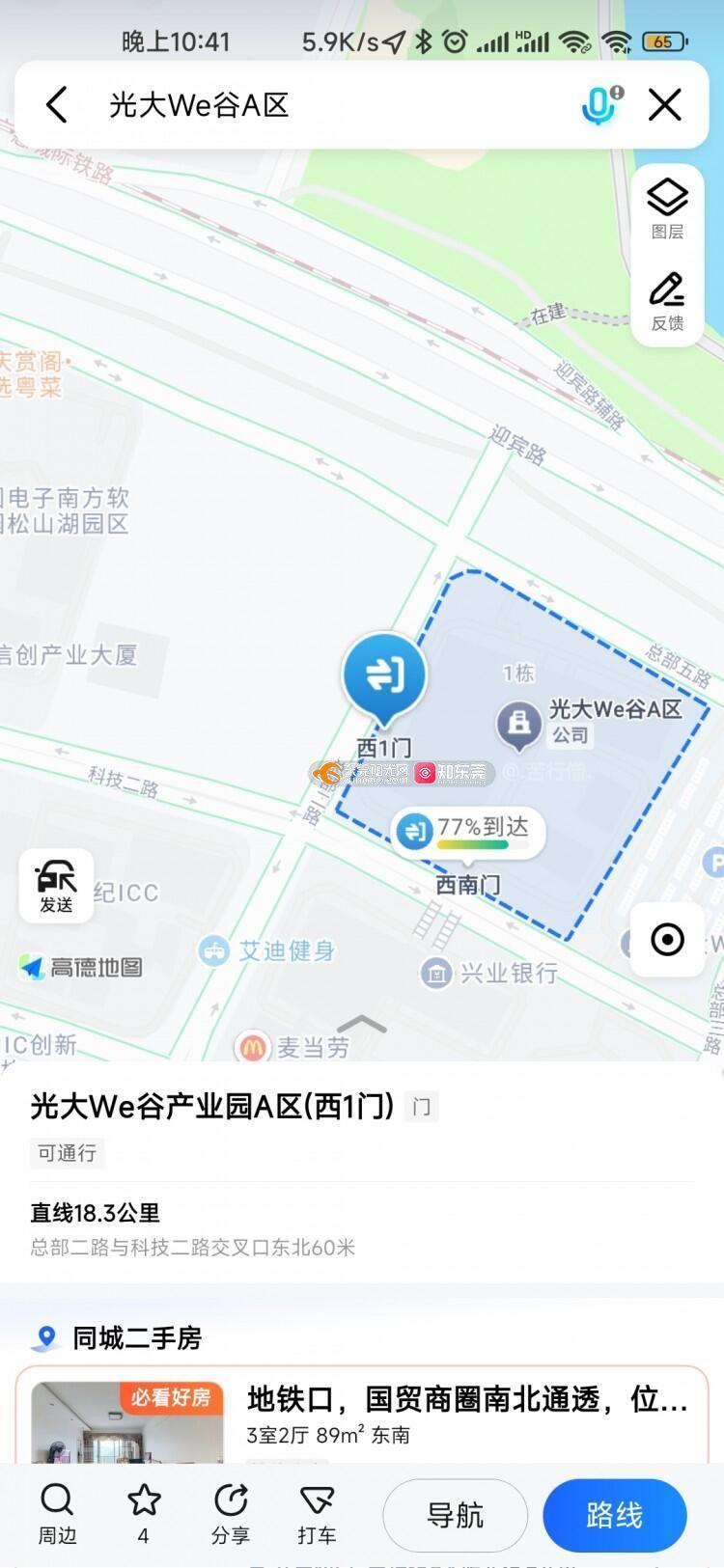This screenshot has width=724, height=1568.
Task: Open 反馈 feedback
Action: point(667,302)
